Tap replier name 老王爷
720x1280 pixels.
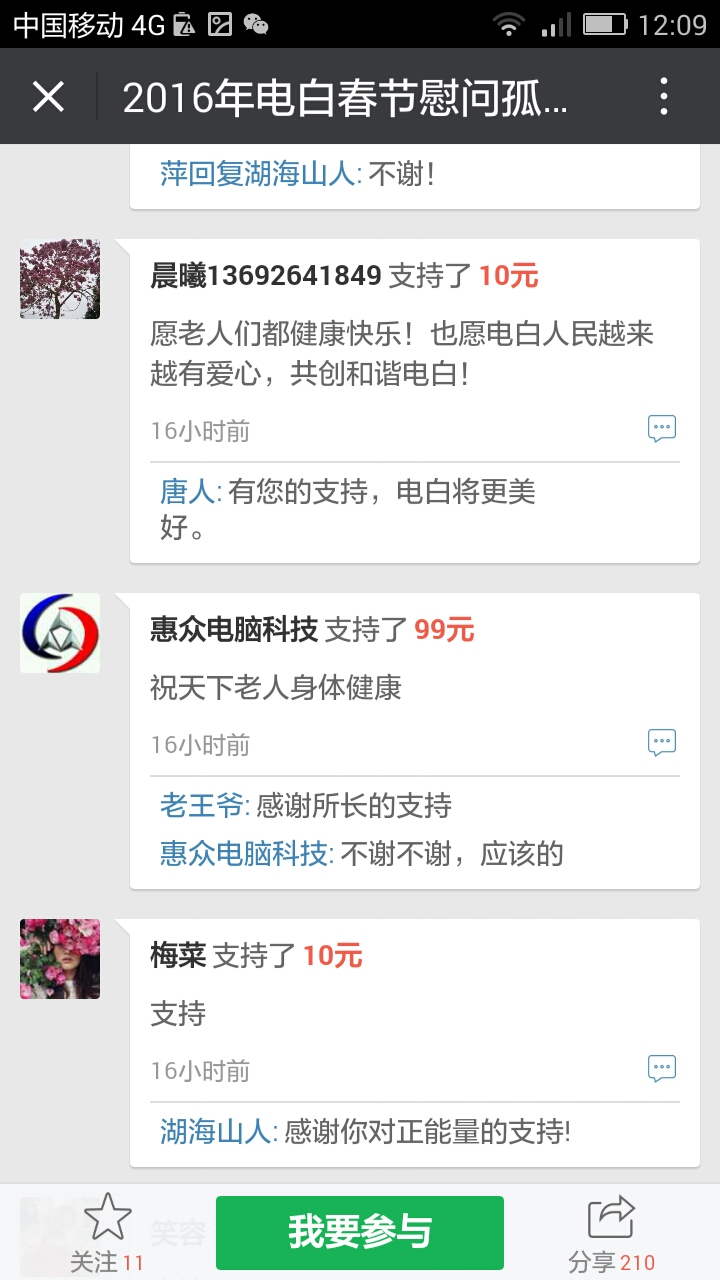pyautogui.click(x=202, y=806)
